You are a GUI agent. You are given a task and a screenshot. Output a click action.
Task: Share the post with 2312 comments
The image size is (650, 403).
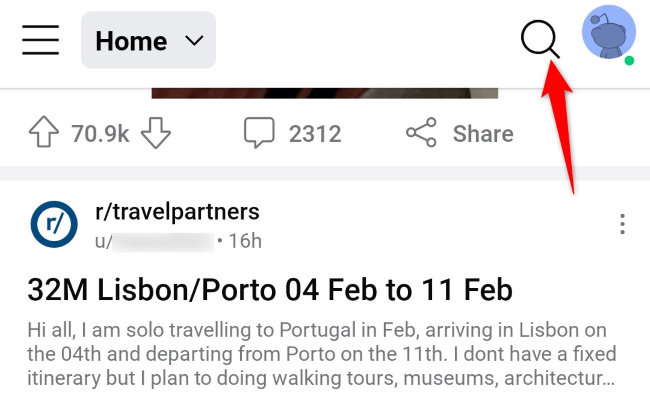459,134
